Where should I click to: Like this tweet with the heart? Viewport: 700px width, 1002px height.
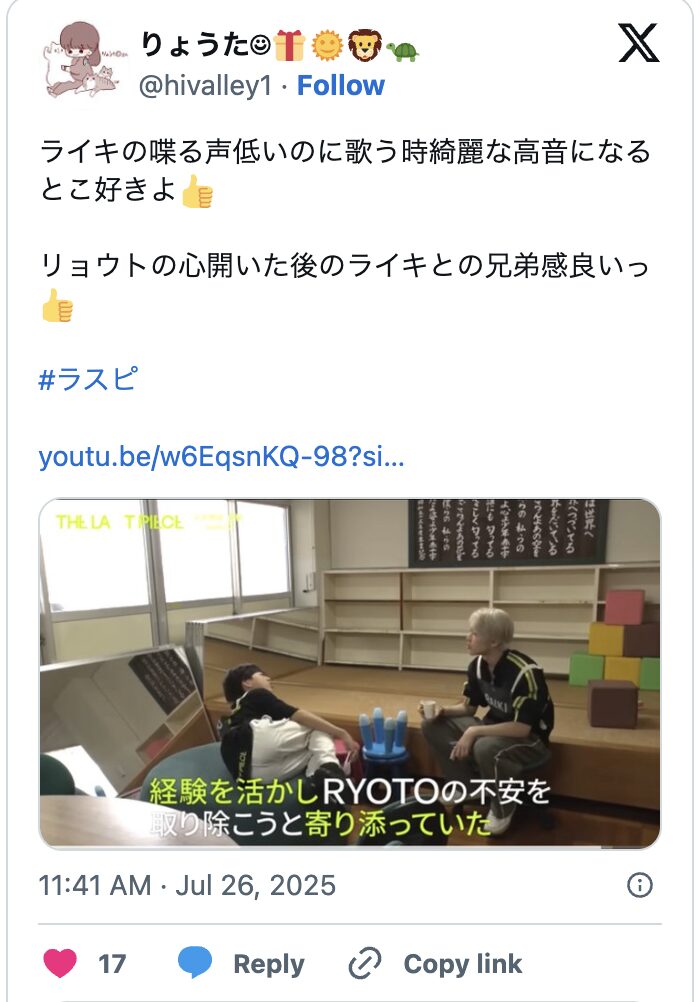(61, 964)
